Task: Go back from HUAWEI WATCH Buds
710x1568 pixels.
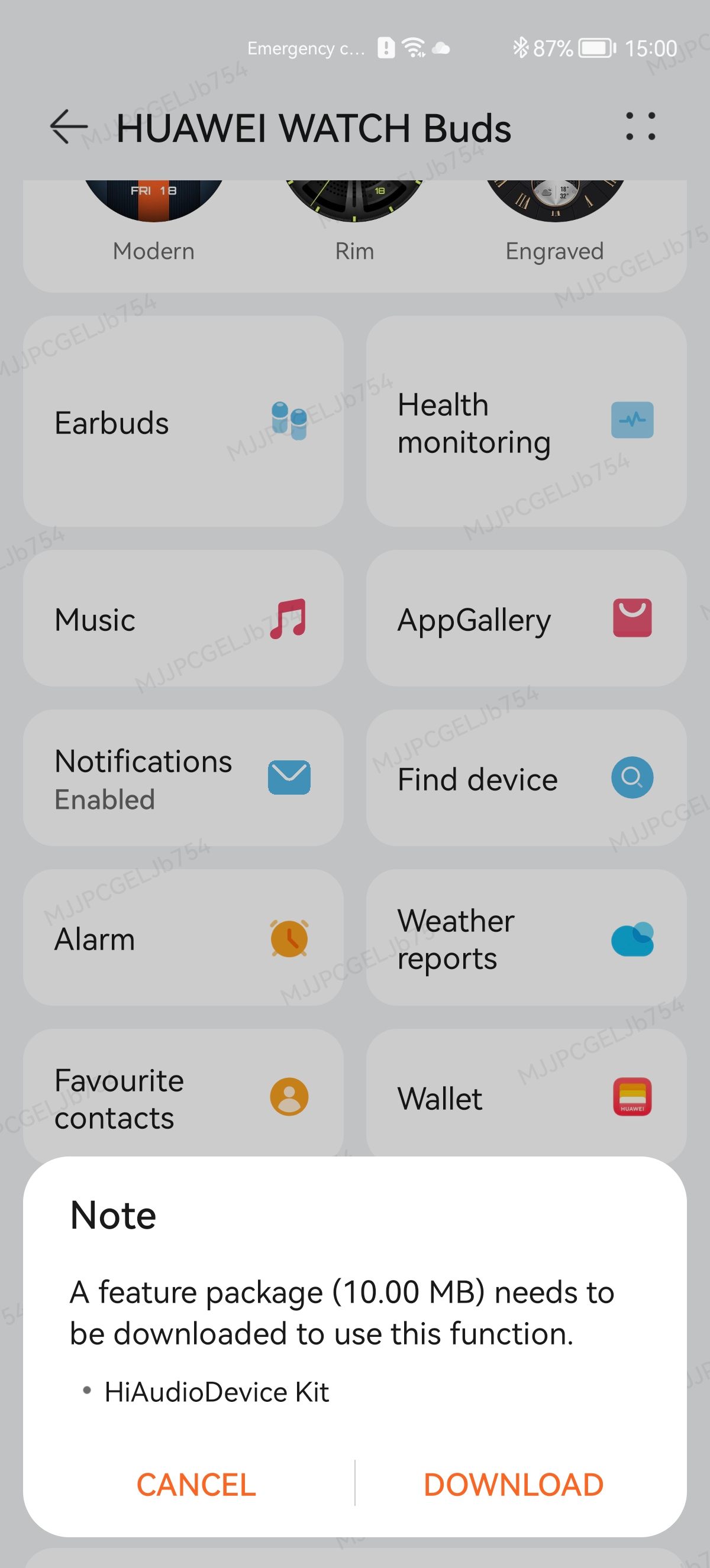Action: pyautogui.click(x=68, y=127)
